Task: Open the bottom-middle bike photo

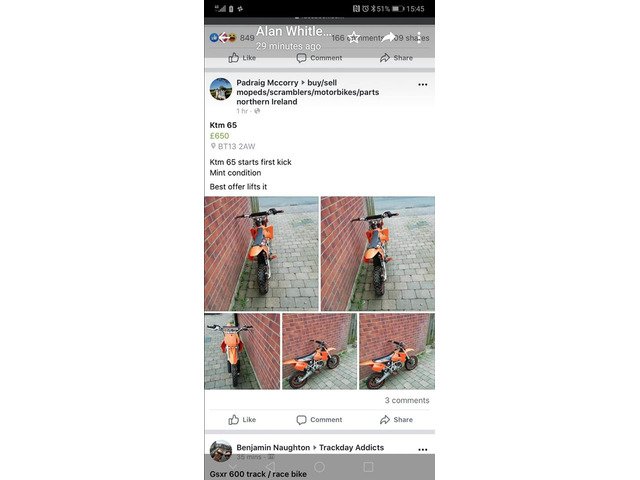Action: tap(319, 351)
